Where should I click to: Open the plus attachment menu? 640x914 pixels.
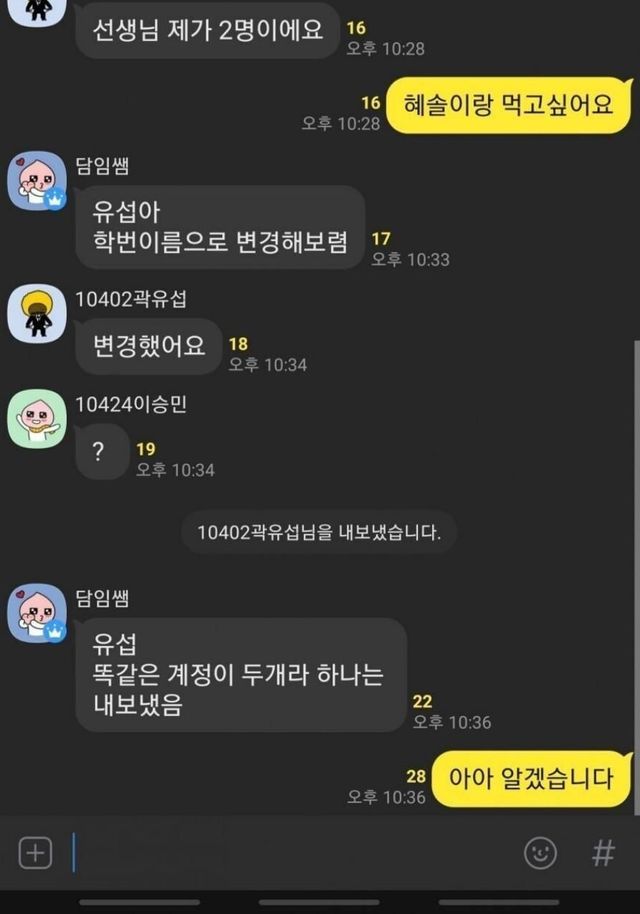tap(35, 853)
